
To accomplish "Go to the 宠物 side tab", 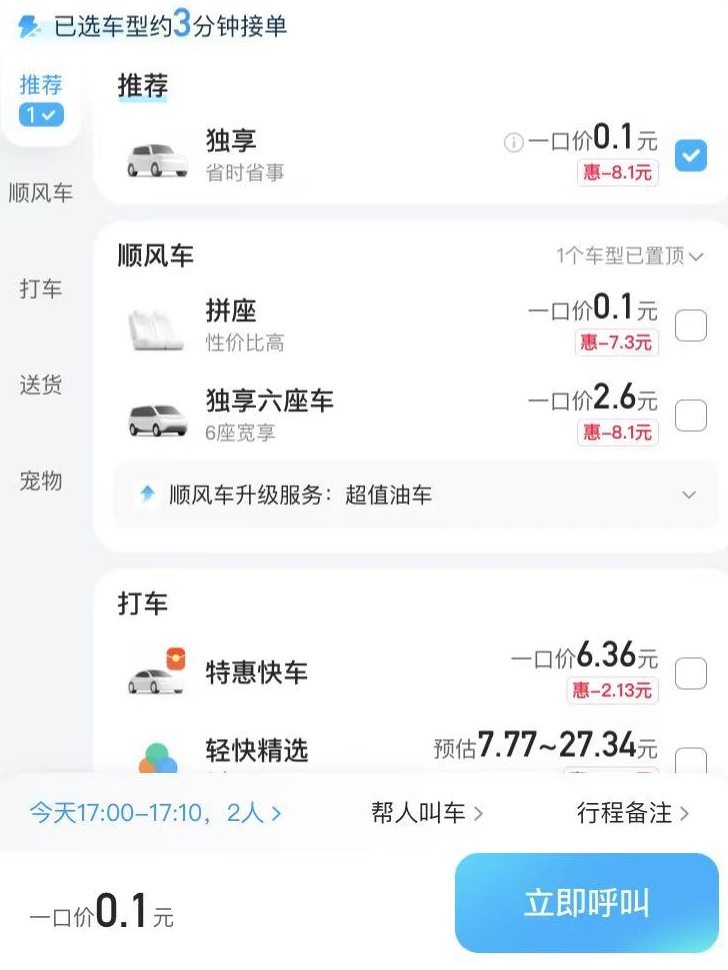I will click(x=41, y=481).
